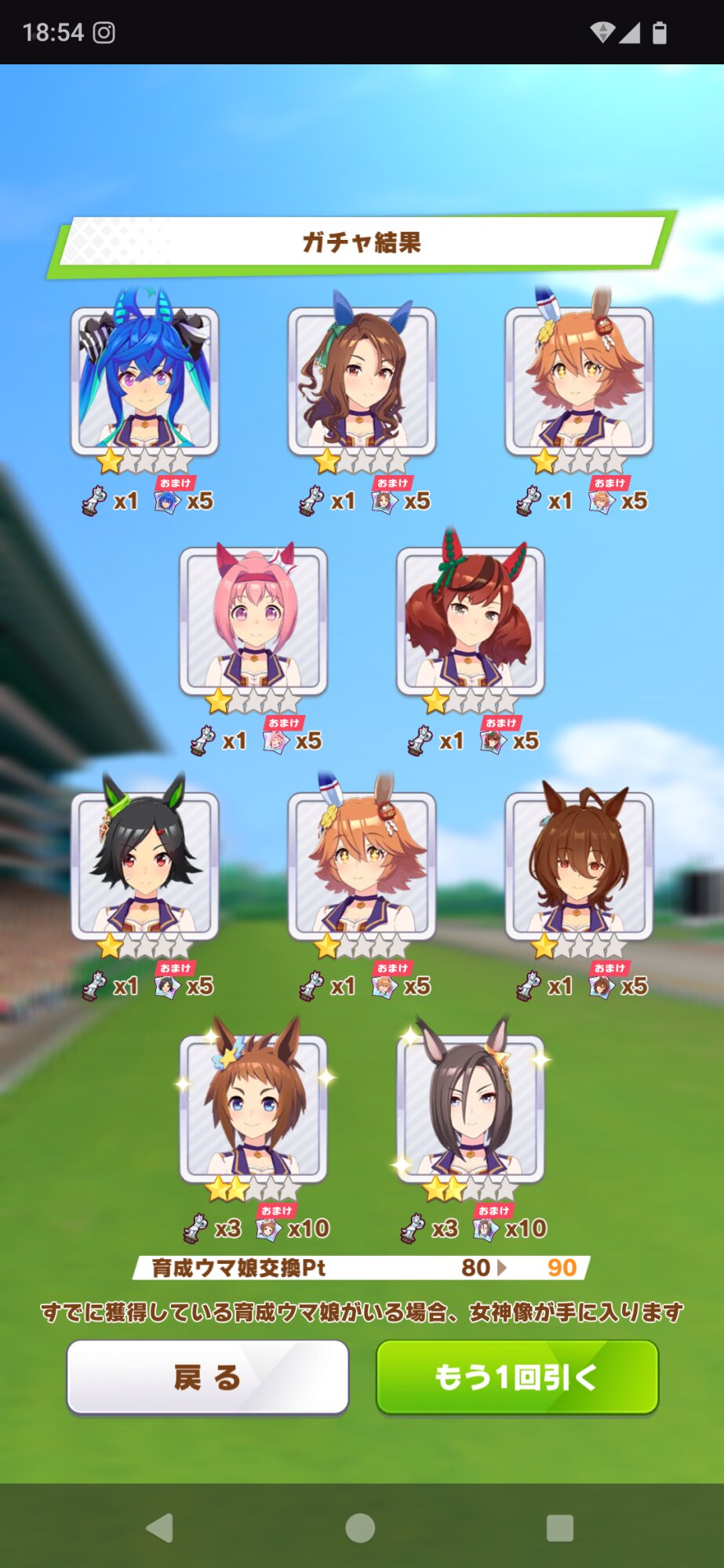Return to the home screen via system home
Image resolution: width=724 pixels, height=1568 pixels.
click(x=360, y=1527)
